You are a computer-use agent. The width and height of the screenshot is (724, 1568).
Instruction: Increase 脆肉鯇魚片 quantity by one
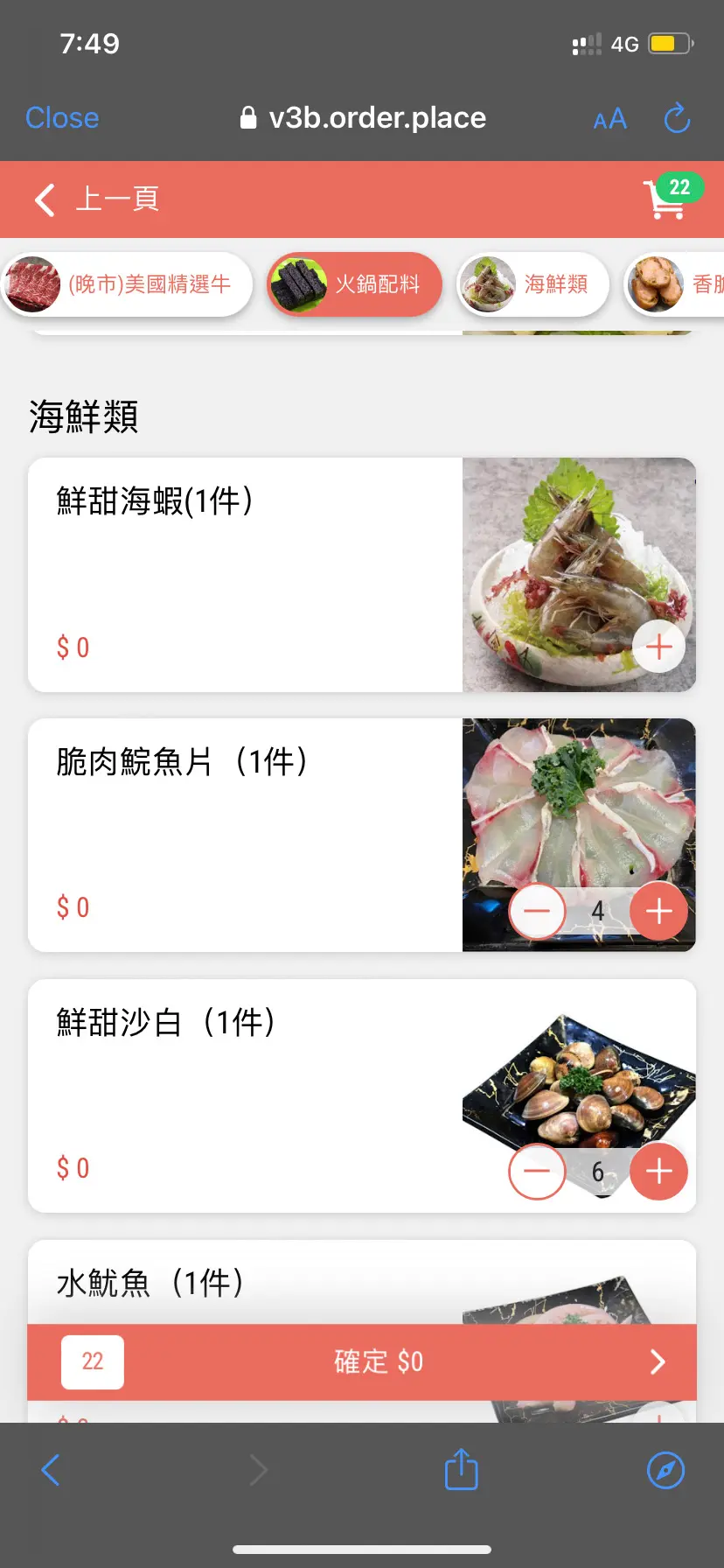click(x=658, y=911)
